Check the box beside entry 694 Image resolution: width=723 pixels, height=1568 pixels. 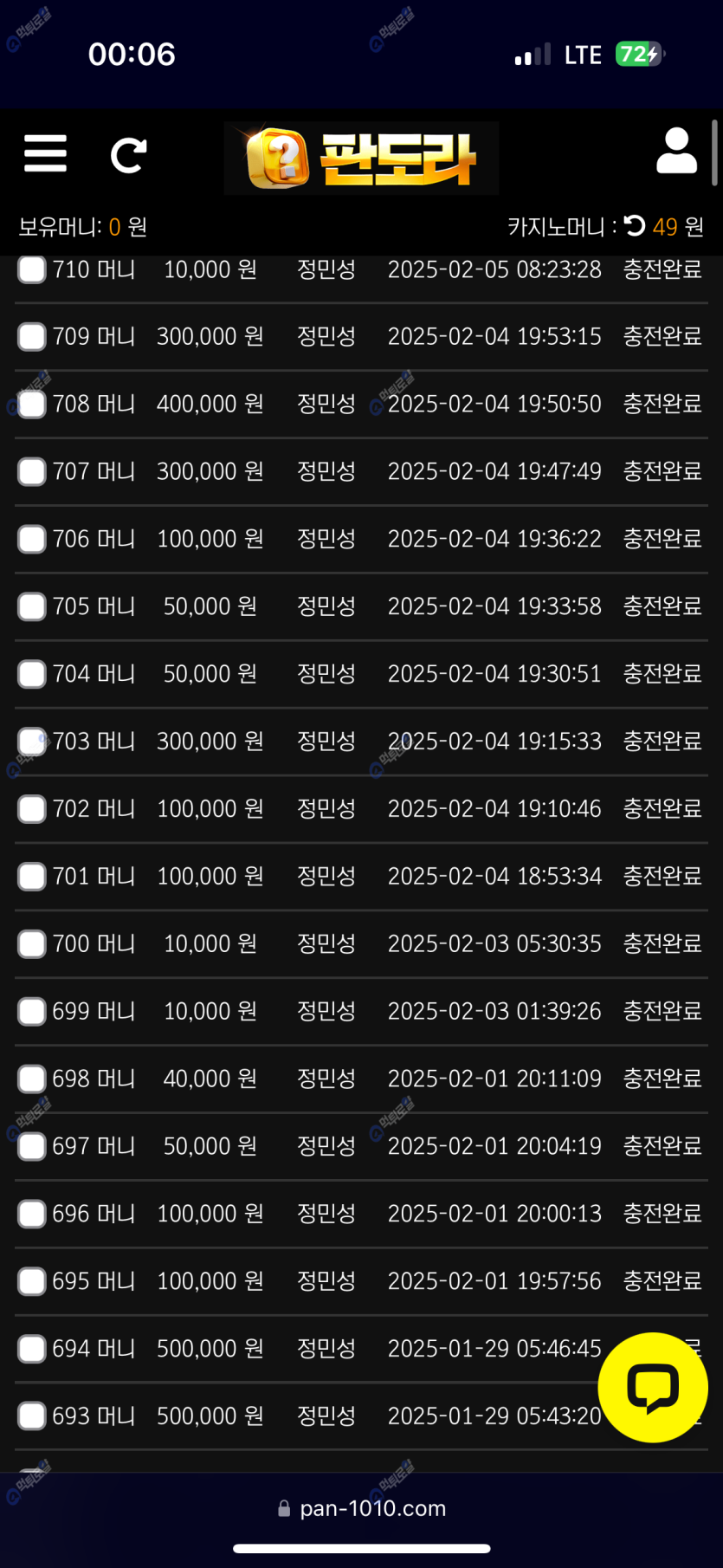pyautogui.click(x=32, y=1349)
